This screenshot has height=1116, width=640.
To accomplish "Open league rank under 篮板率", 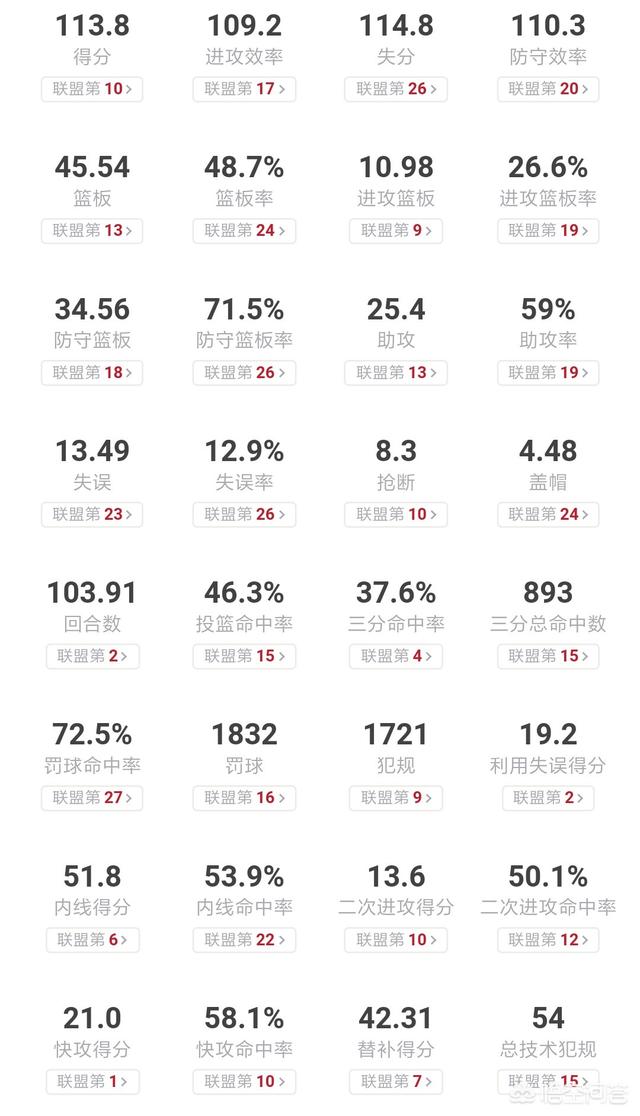I will click(x=244, y=231).
